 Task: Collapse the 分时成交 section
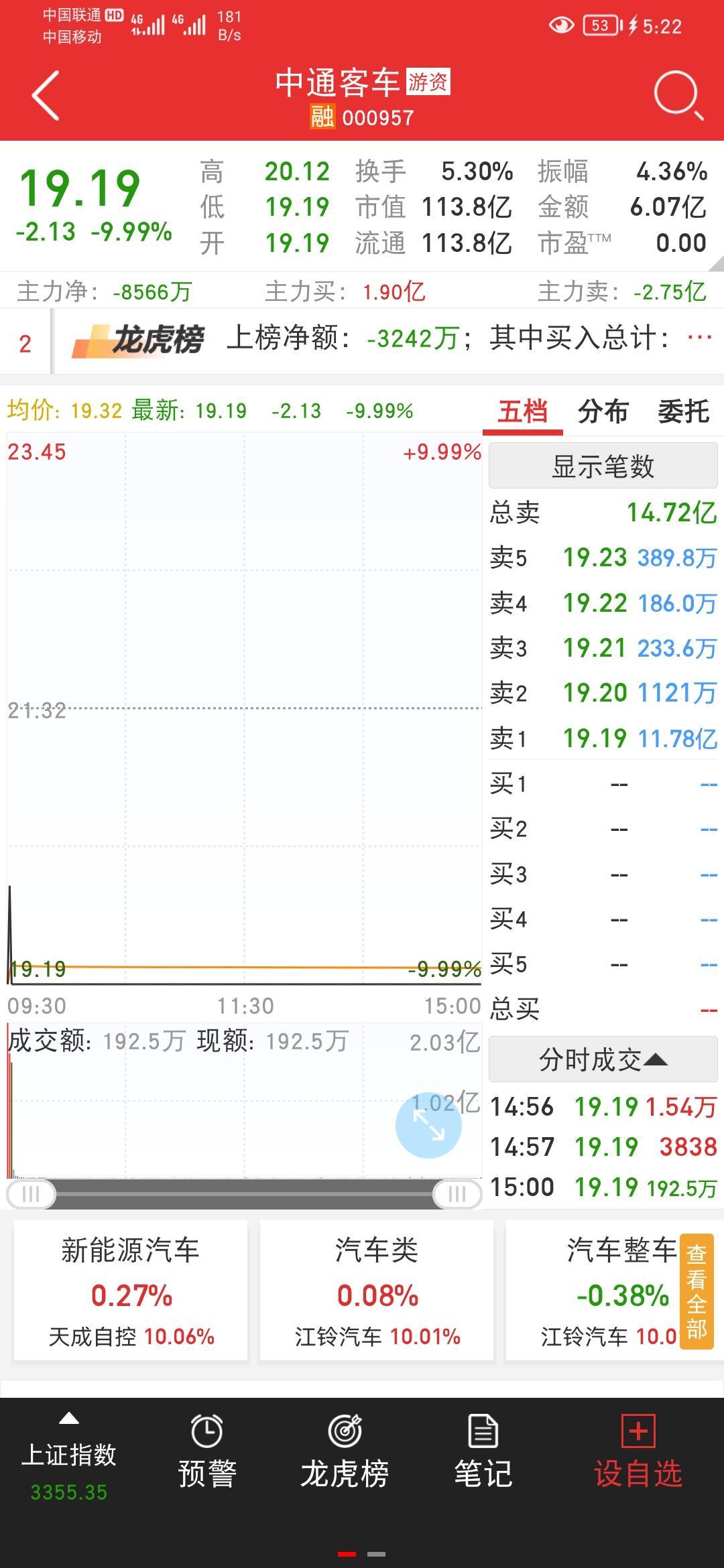(x=603, y=1059)
